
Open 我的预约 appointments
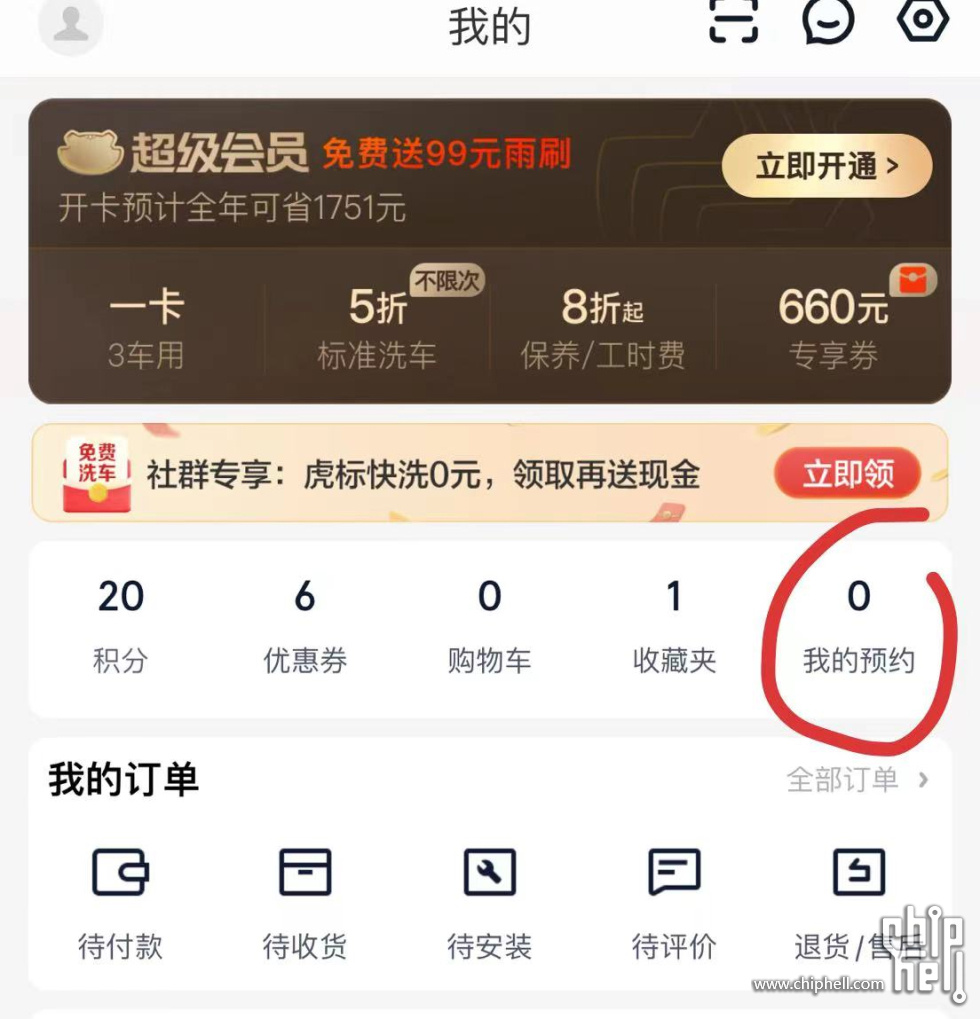(859, 627)
